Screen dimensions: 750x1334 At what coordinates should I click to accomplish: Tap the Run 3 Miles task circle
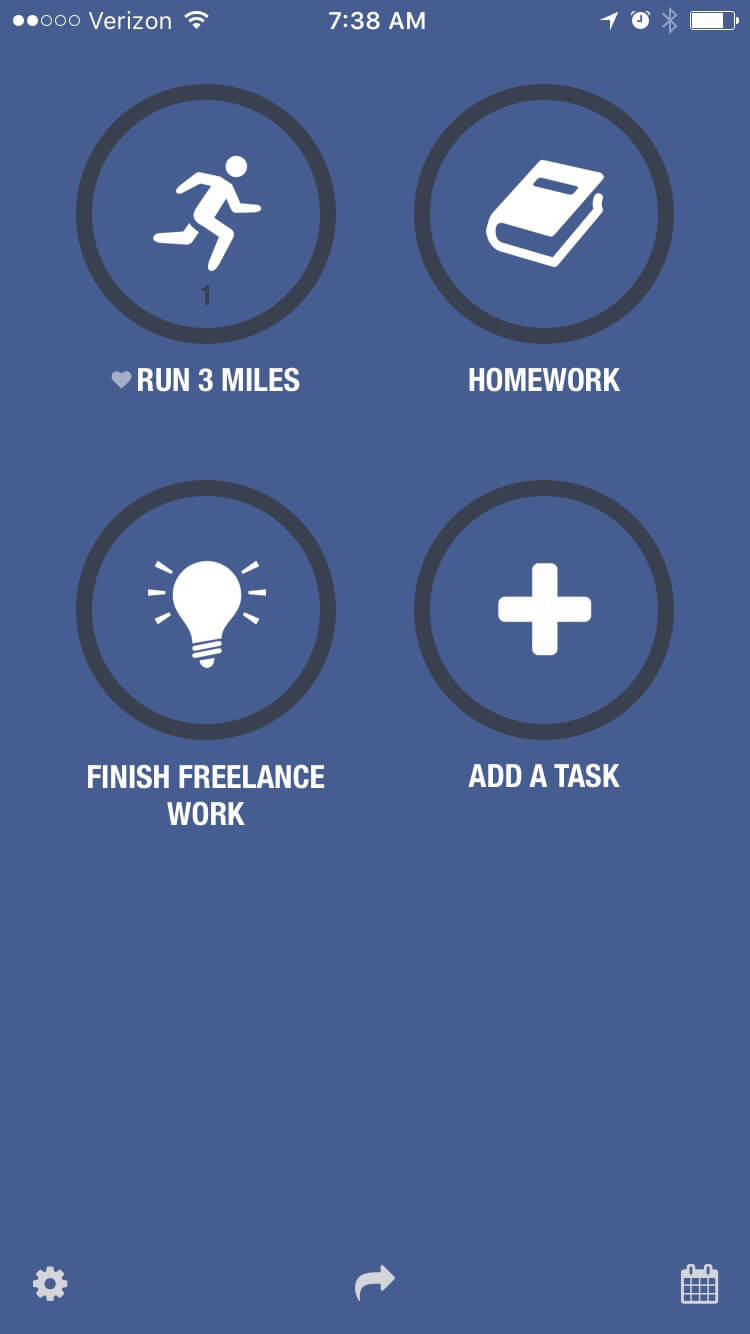(206, 214)
